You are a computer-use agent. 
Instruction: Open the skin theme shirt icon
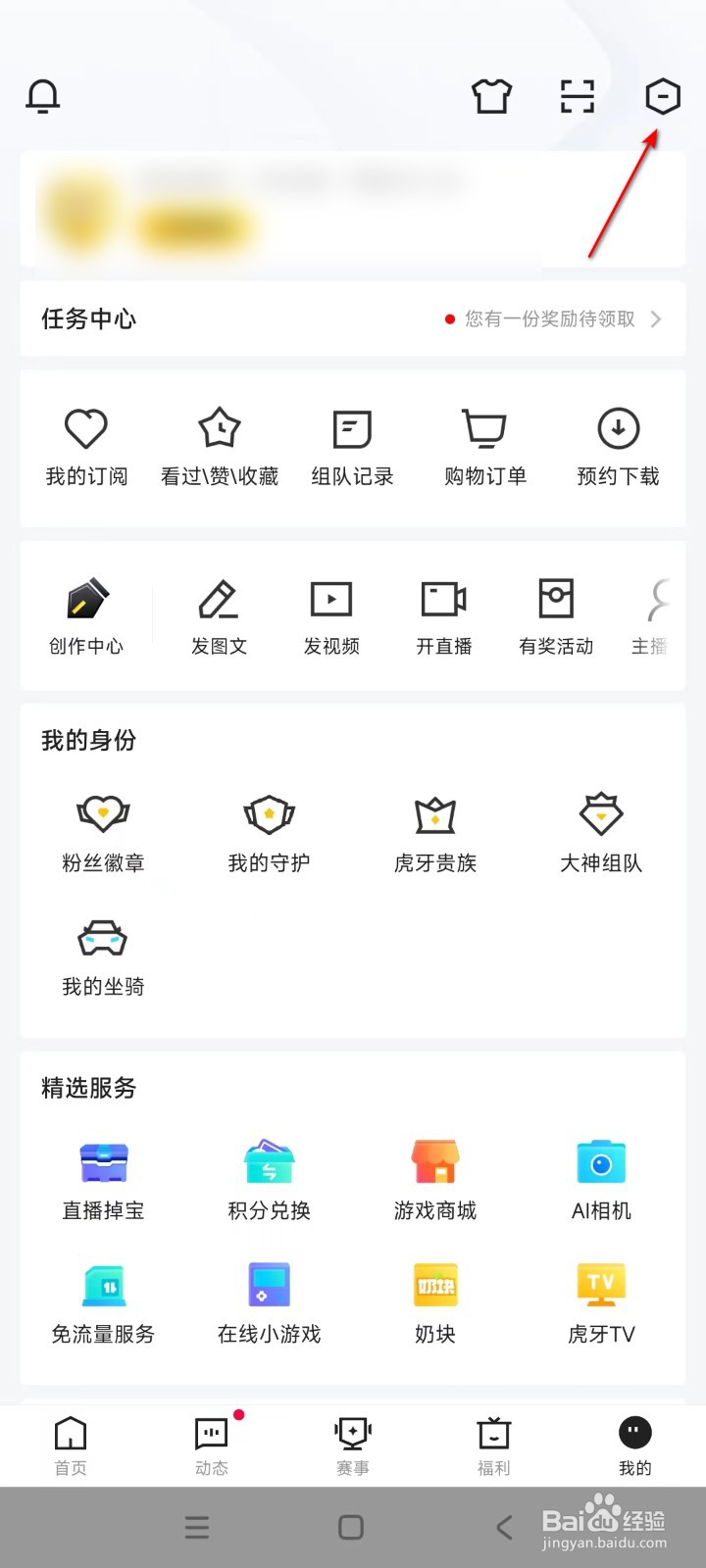click(491, 97)
